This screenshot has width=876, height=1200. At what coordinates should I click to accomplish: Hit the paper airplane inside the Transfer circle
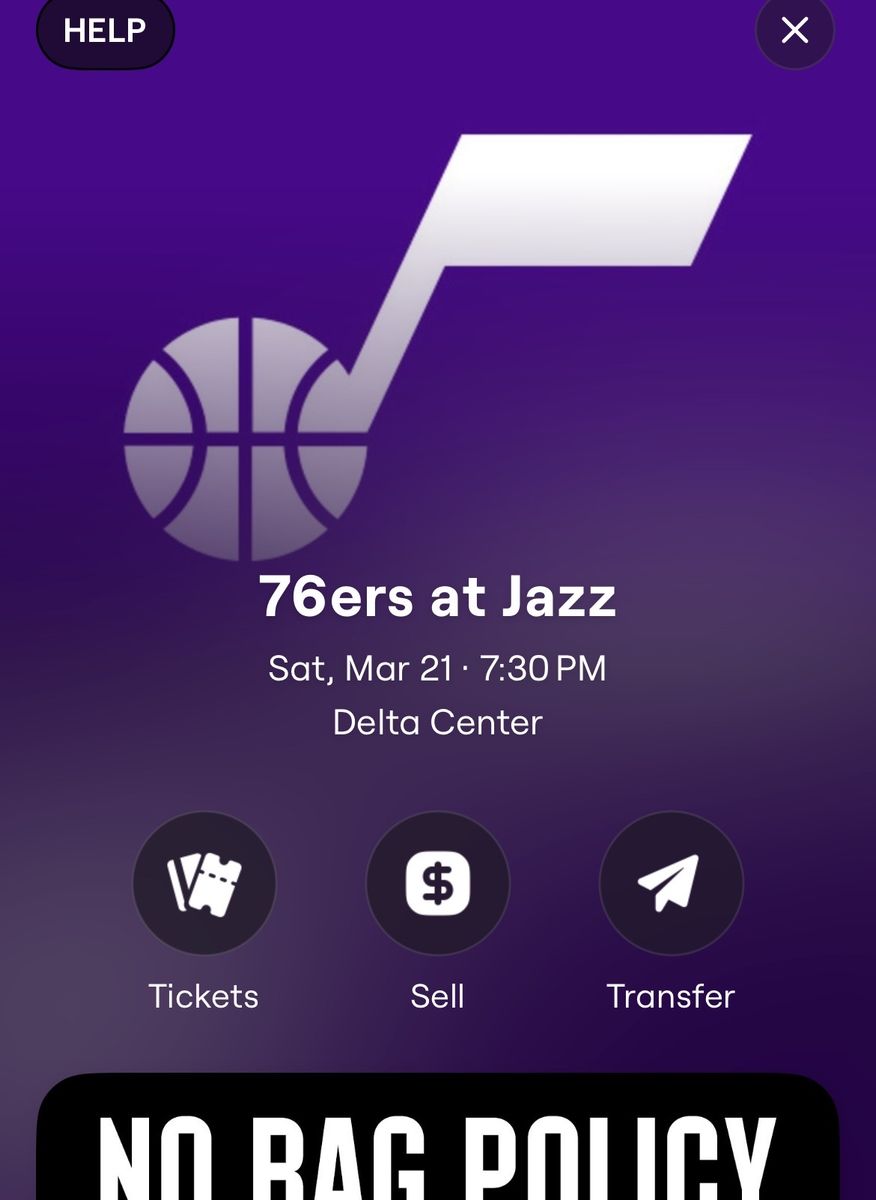click(671, 883)
